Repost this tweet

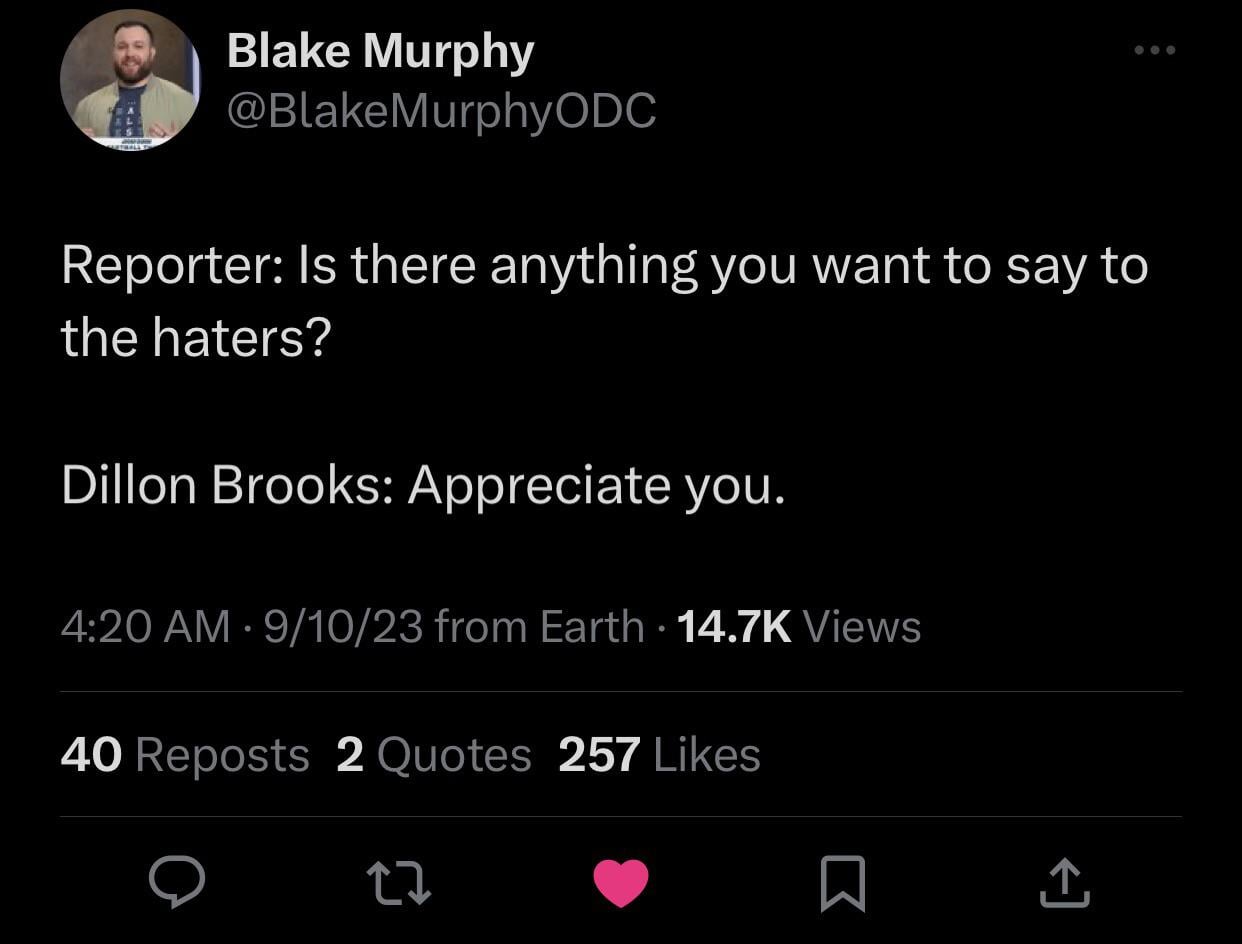coord(399,884)
